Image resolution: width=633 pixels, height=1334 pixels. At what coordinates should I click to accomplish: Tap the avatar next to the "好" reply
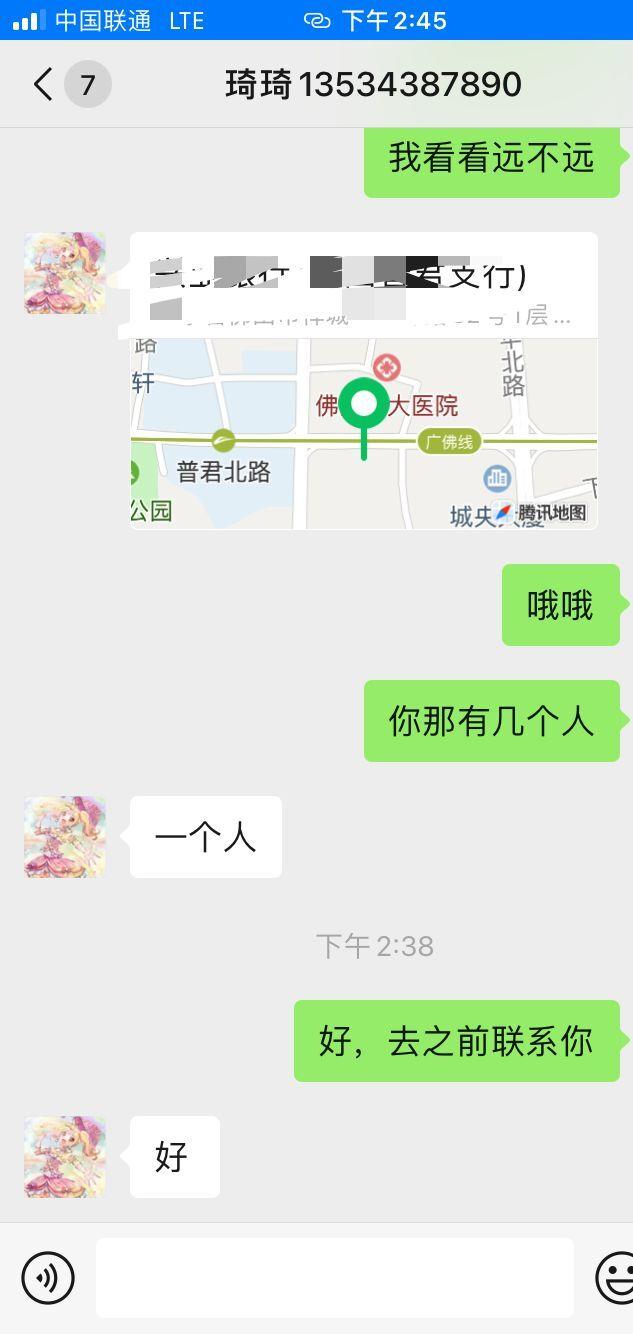point(65,1157)
